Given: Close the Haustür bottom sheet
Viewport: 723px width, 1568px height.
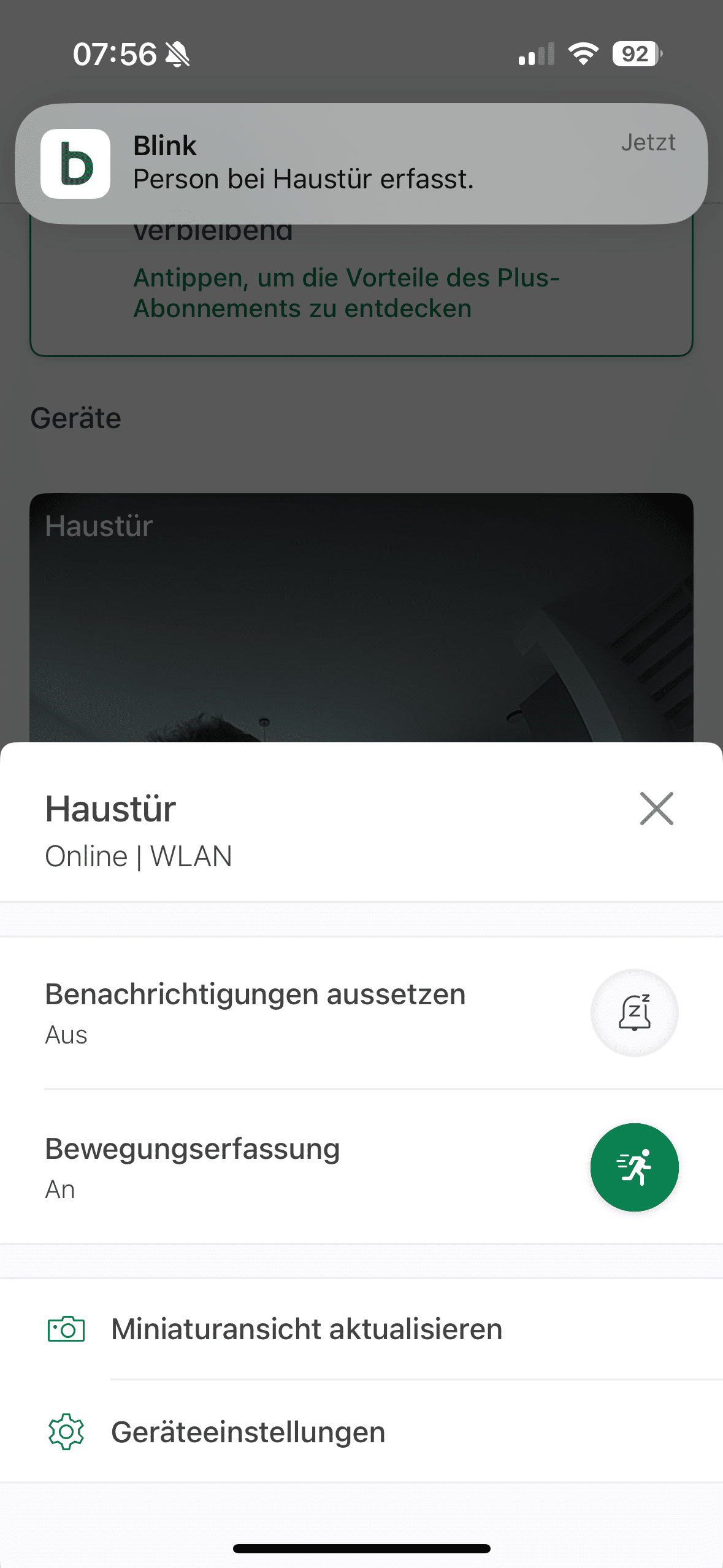Looking at the screenshot, I should [x=656, y=809].
